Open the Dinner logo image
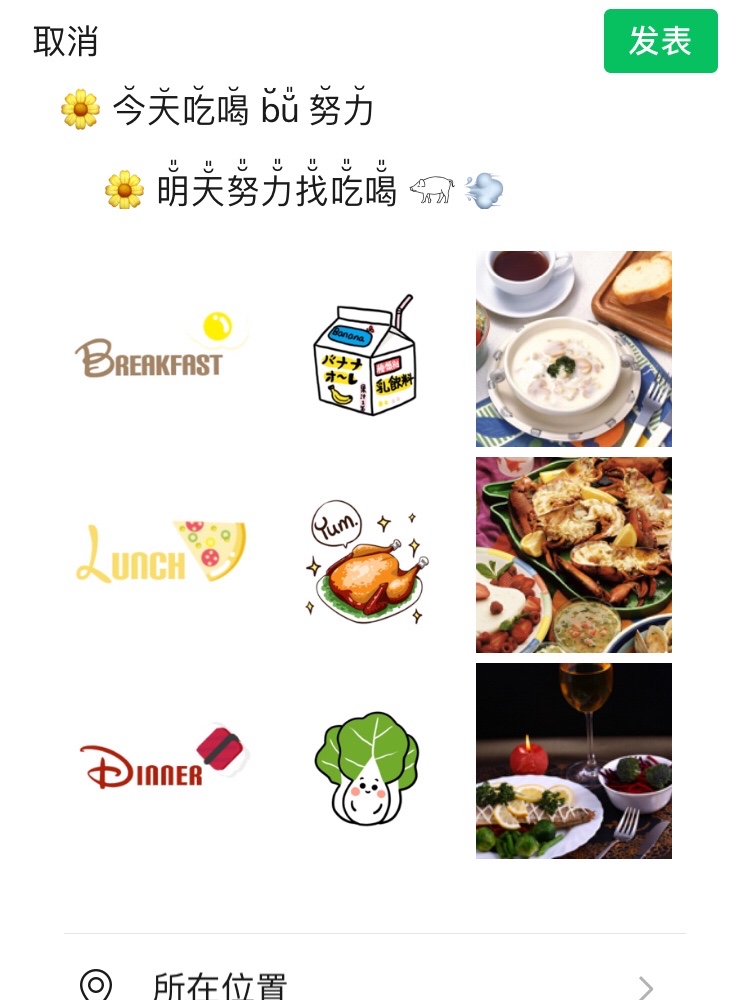The width and height of the screenshot is (750, 1000). coord(162,760)
